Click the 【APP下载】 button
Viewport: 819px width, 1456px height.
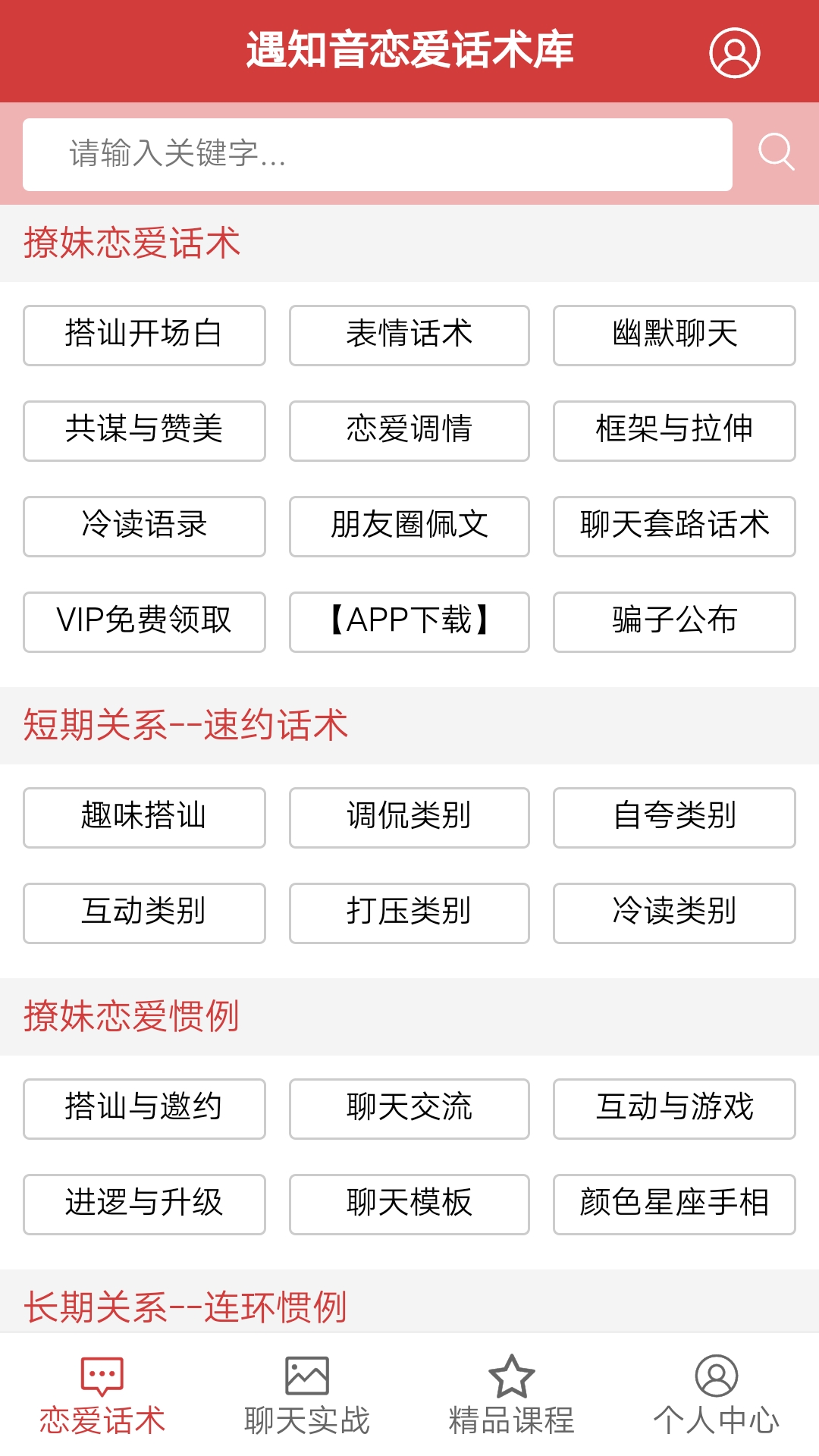coord(408,621)
